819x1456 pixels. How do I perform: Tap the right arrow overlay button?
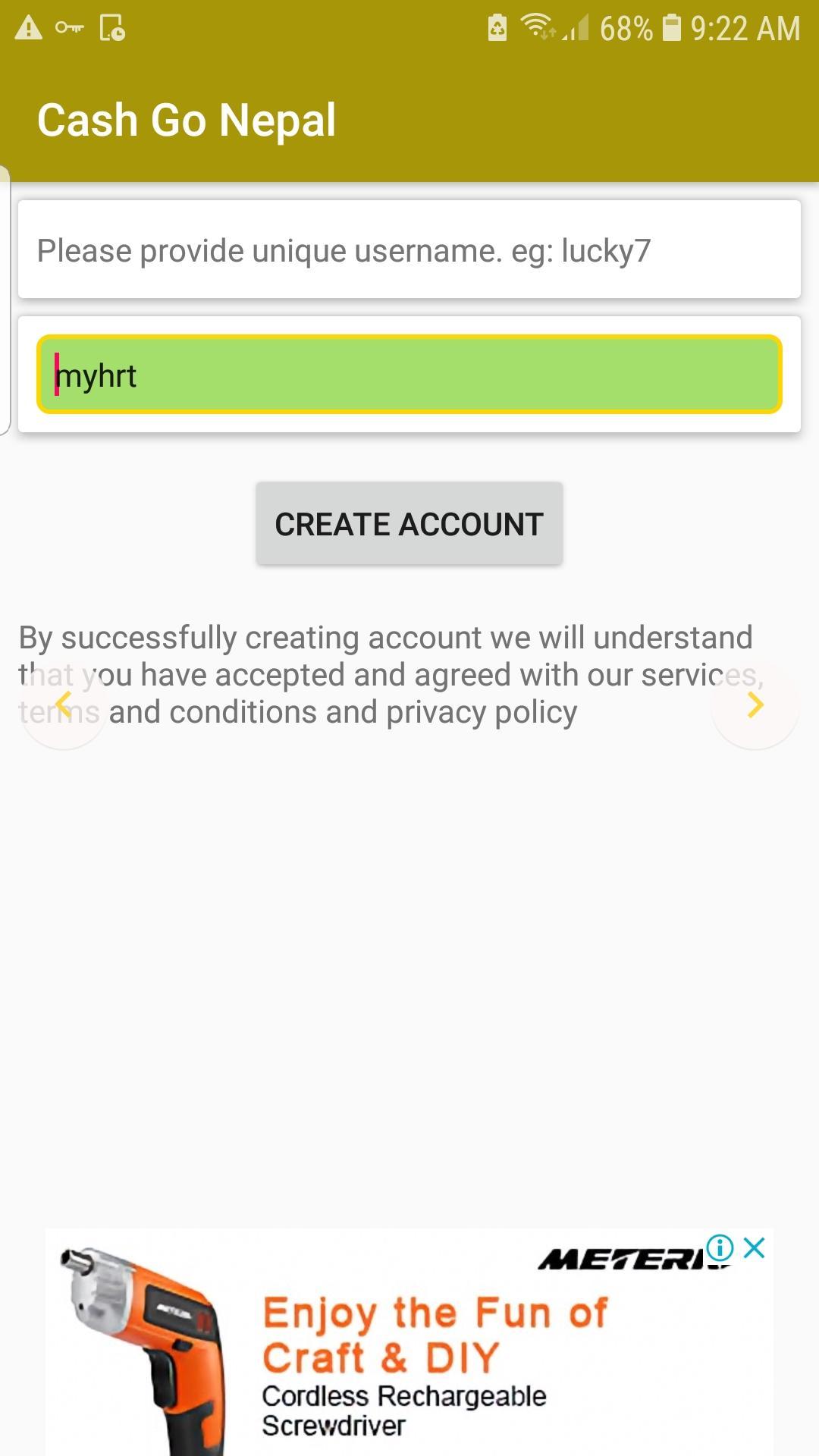(x=755, y=705)
